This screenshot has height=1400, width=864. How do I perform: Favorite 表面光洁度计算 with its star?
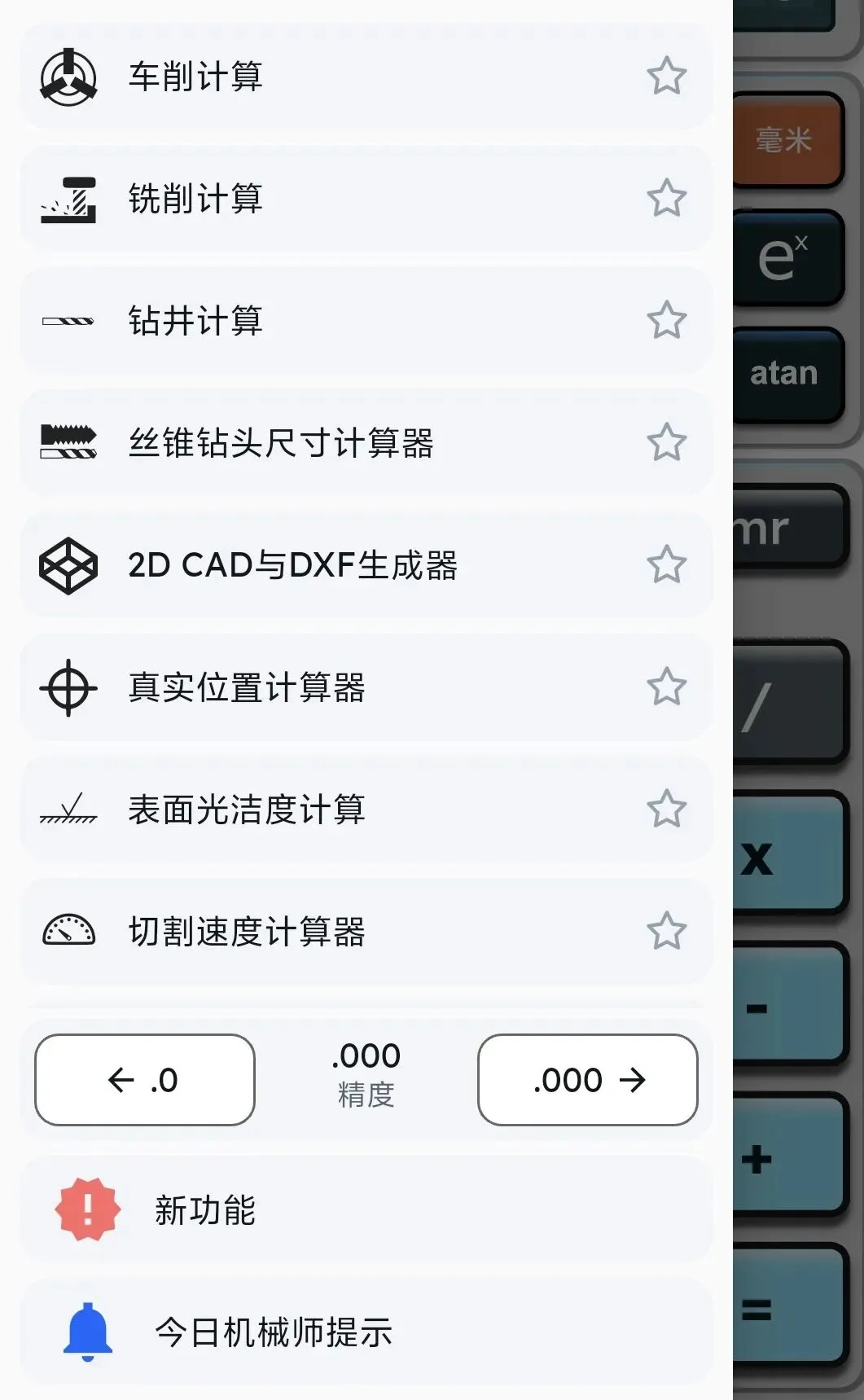667,810
